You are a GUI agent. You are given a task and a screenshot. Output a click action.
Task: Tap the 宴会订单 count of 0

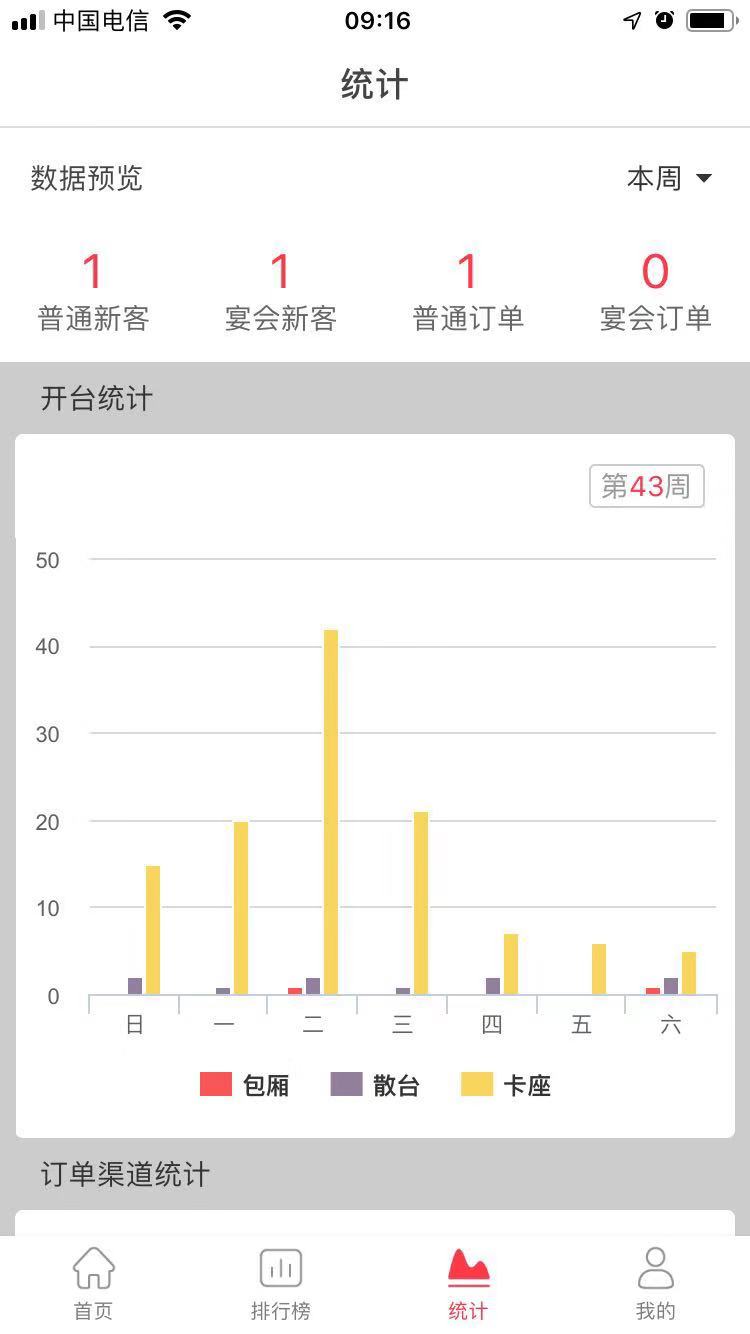tap(655, 270)
